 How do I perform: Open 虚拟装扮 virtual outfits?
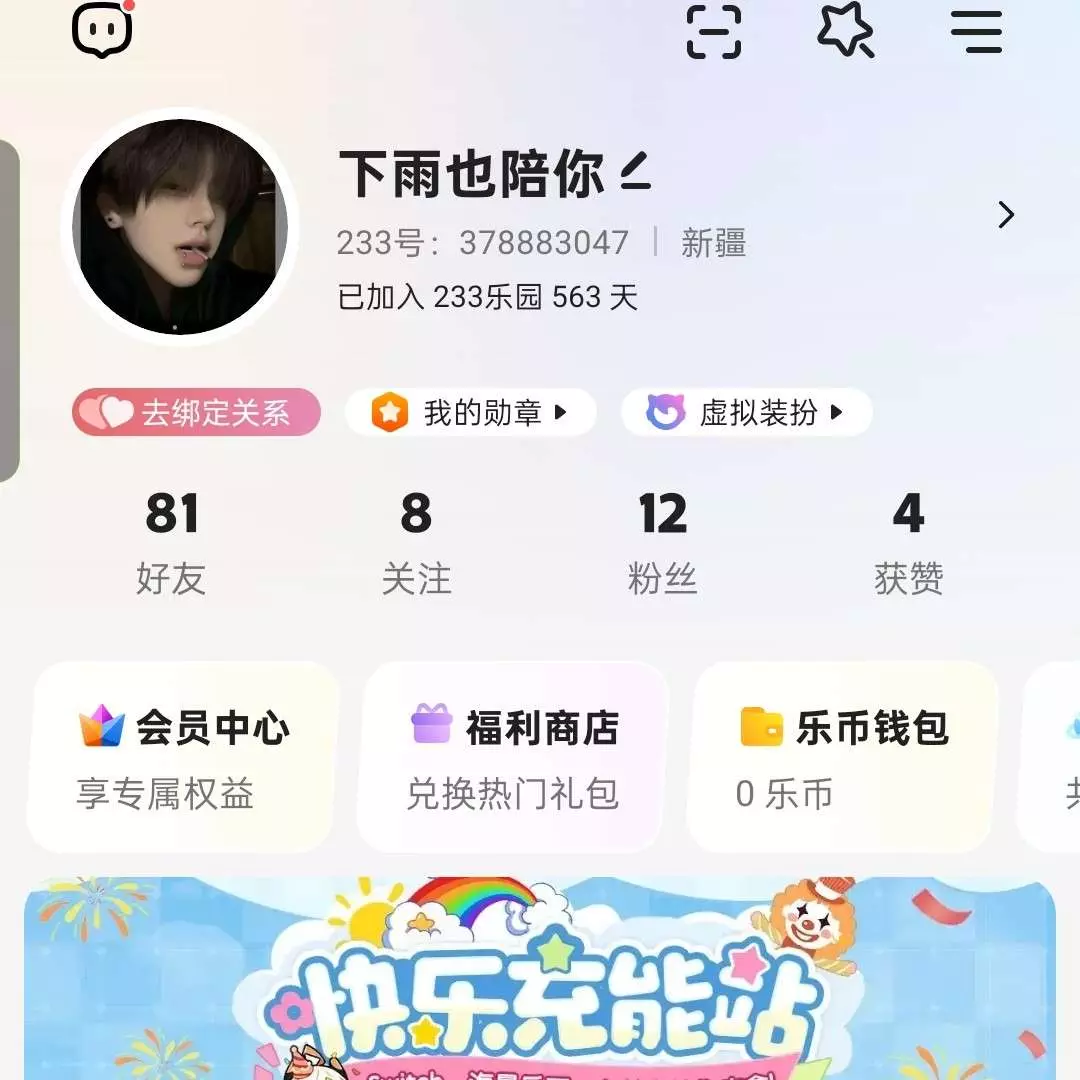[x=746, y=413]
